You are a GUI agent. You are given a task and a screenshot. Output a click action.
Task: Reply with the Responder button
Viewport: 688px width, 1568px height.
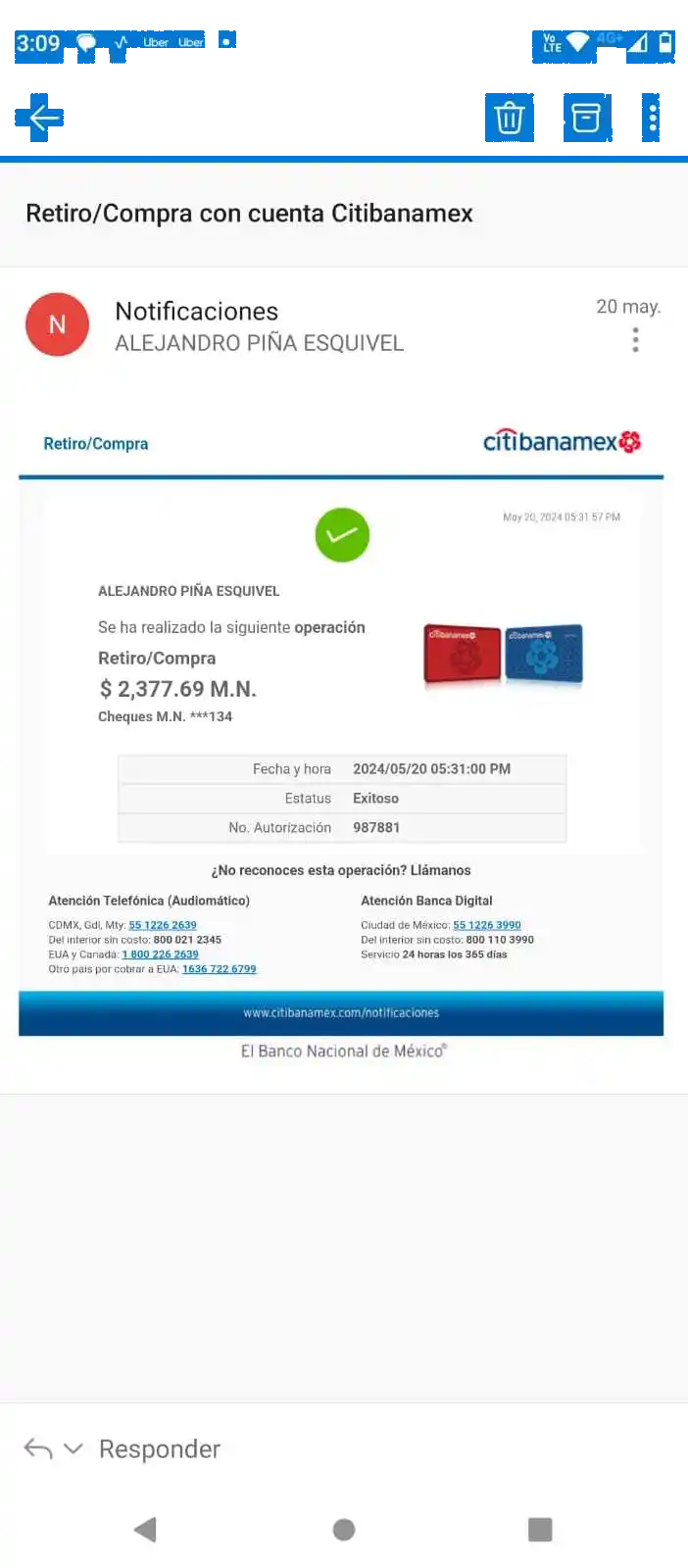[159, 1448]
